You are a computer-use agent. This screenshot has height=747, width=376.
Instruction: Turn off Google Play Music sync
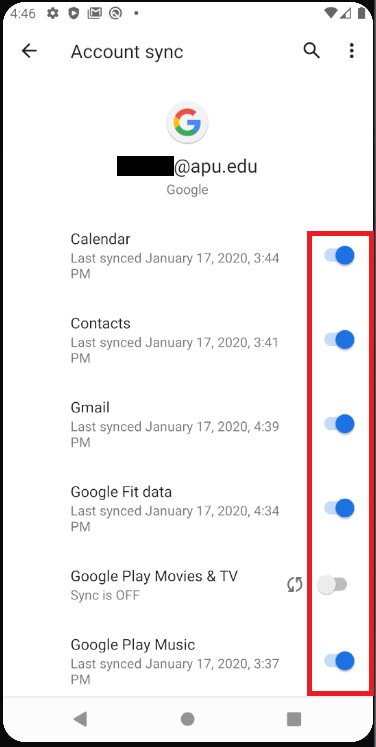pos(339,661)
